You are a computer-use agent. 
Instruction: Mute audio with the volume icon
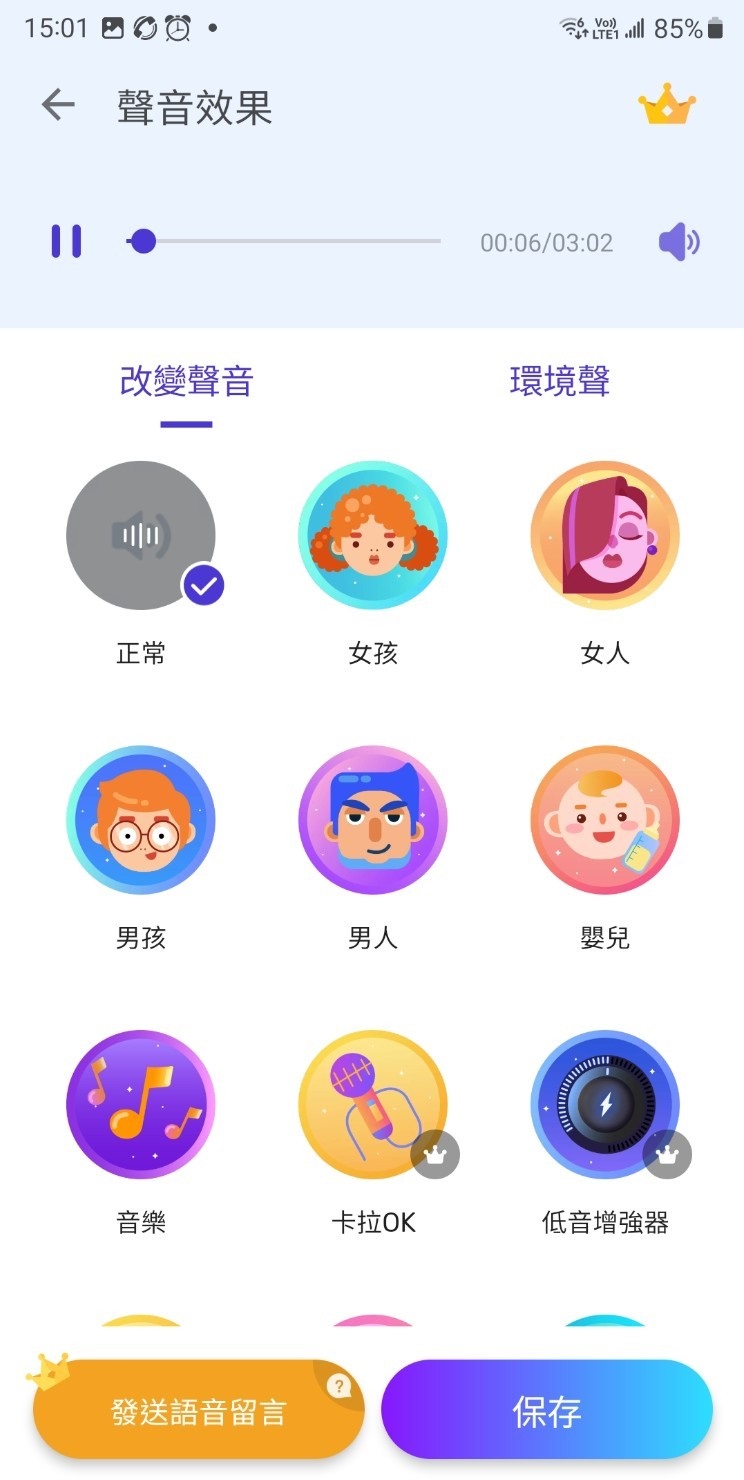tap(678, 241)
